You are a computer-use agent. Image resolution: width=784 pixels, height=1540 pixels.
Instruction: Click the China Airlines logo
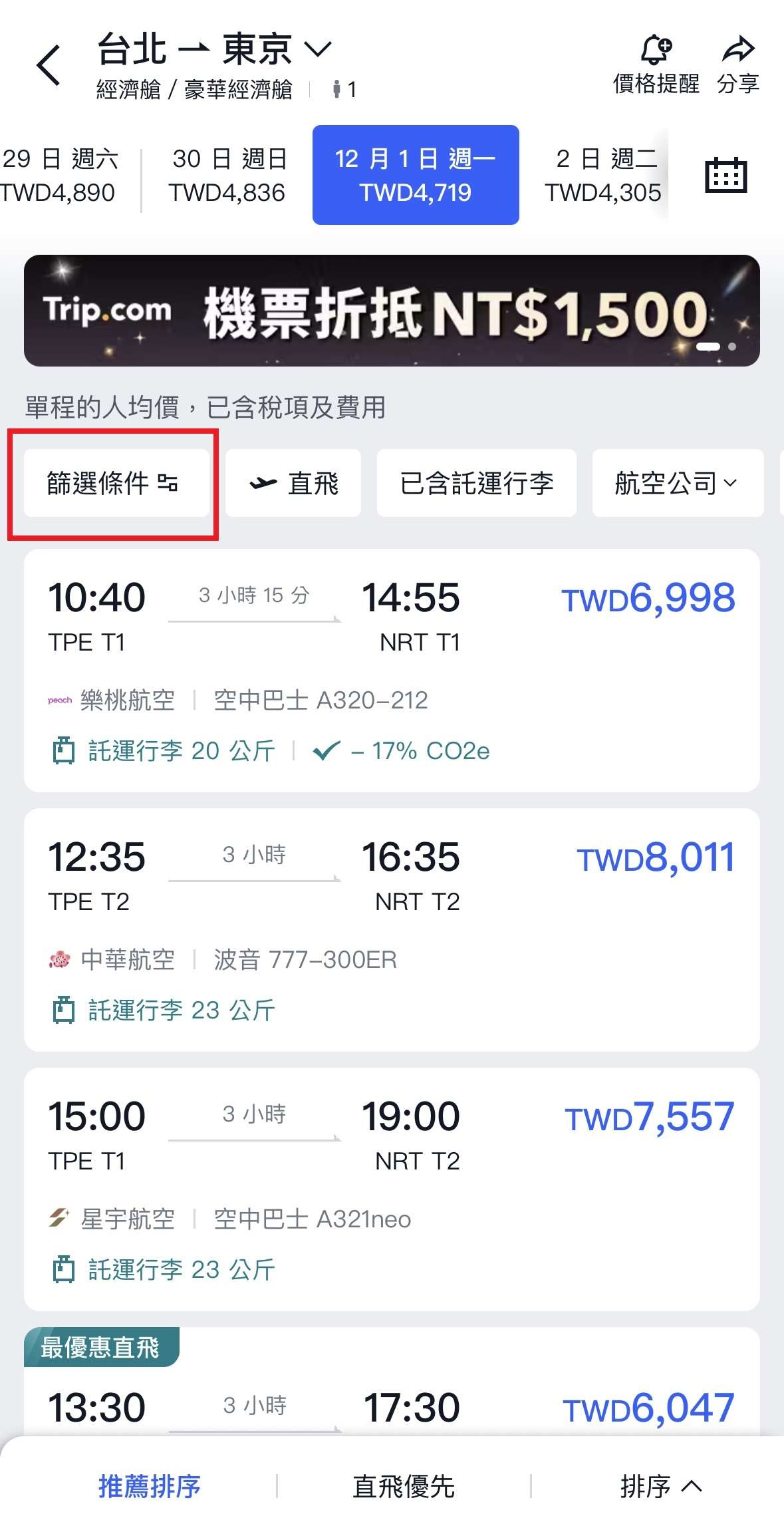pos(59,959)
